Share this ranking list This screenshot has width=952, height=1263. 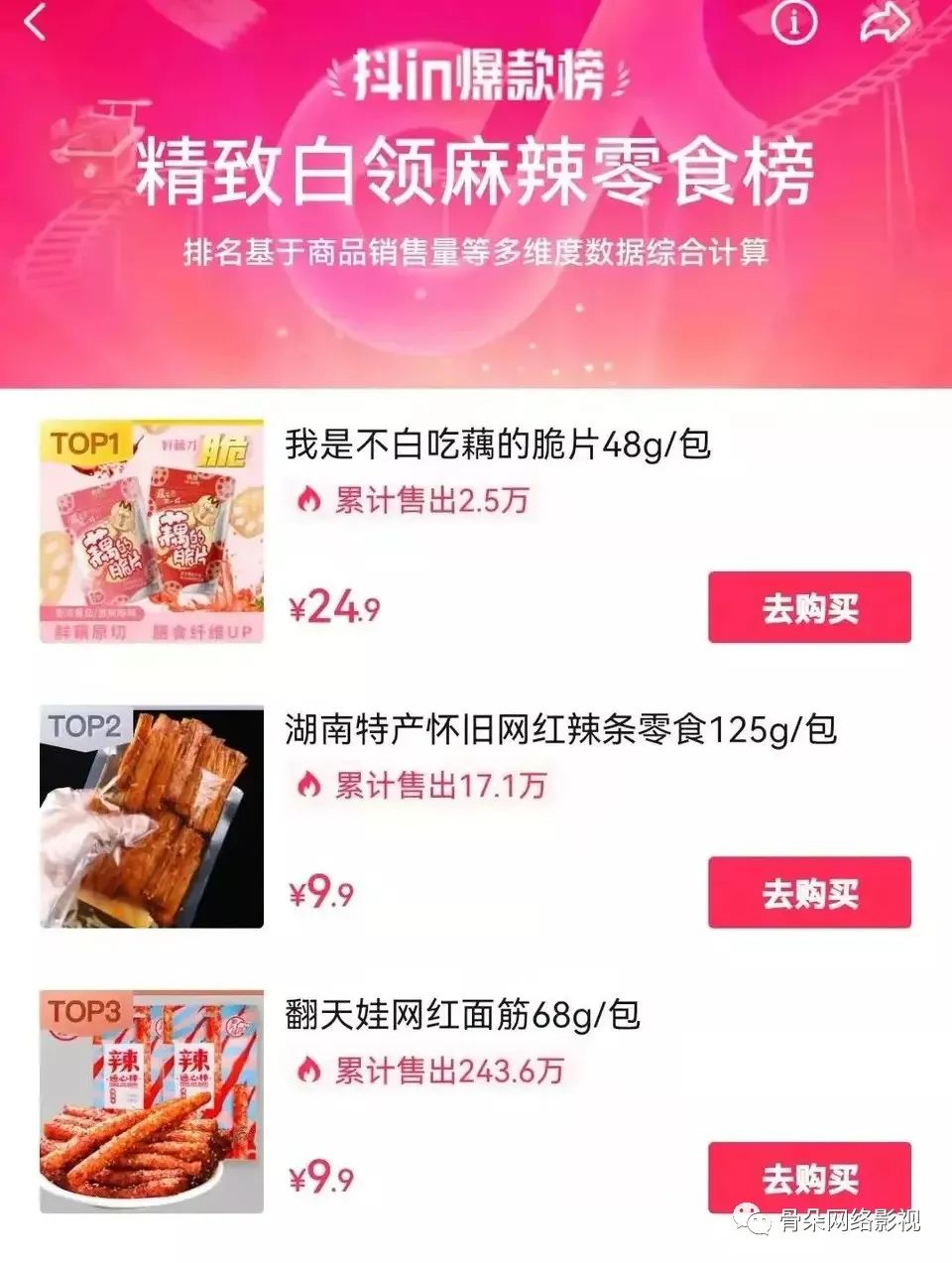point(884,23)
